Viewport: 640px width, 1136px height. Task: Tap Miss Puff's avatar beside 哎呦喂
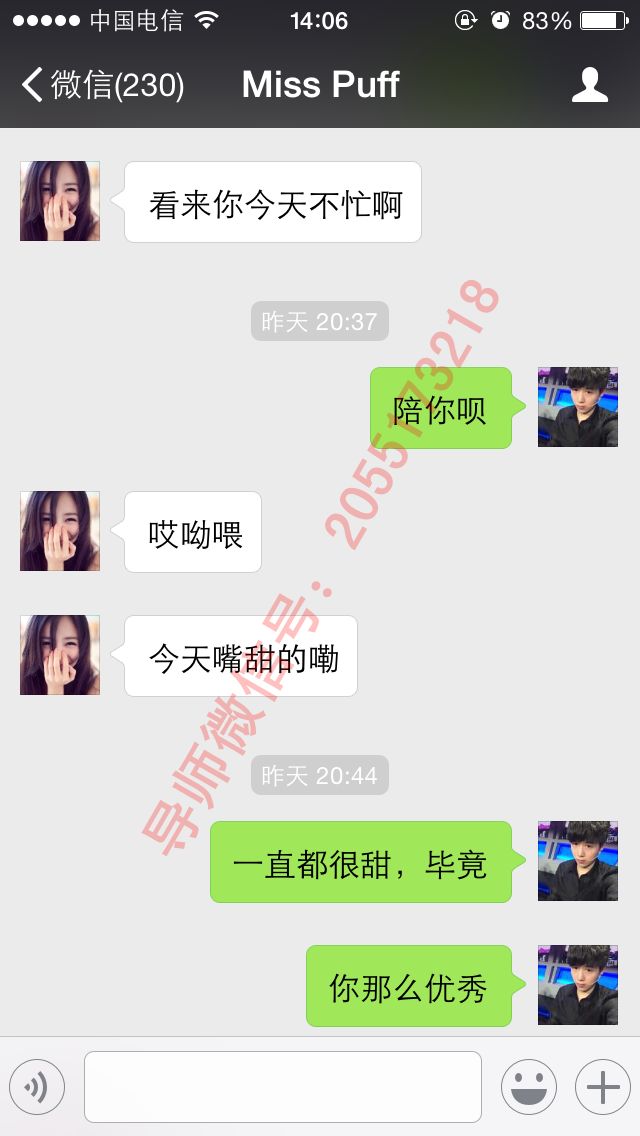60,531
